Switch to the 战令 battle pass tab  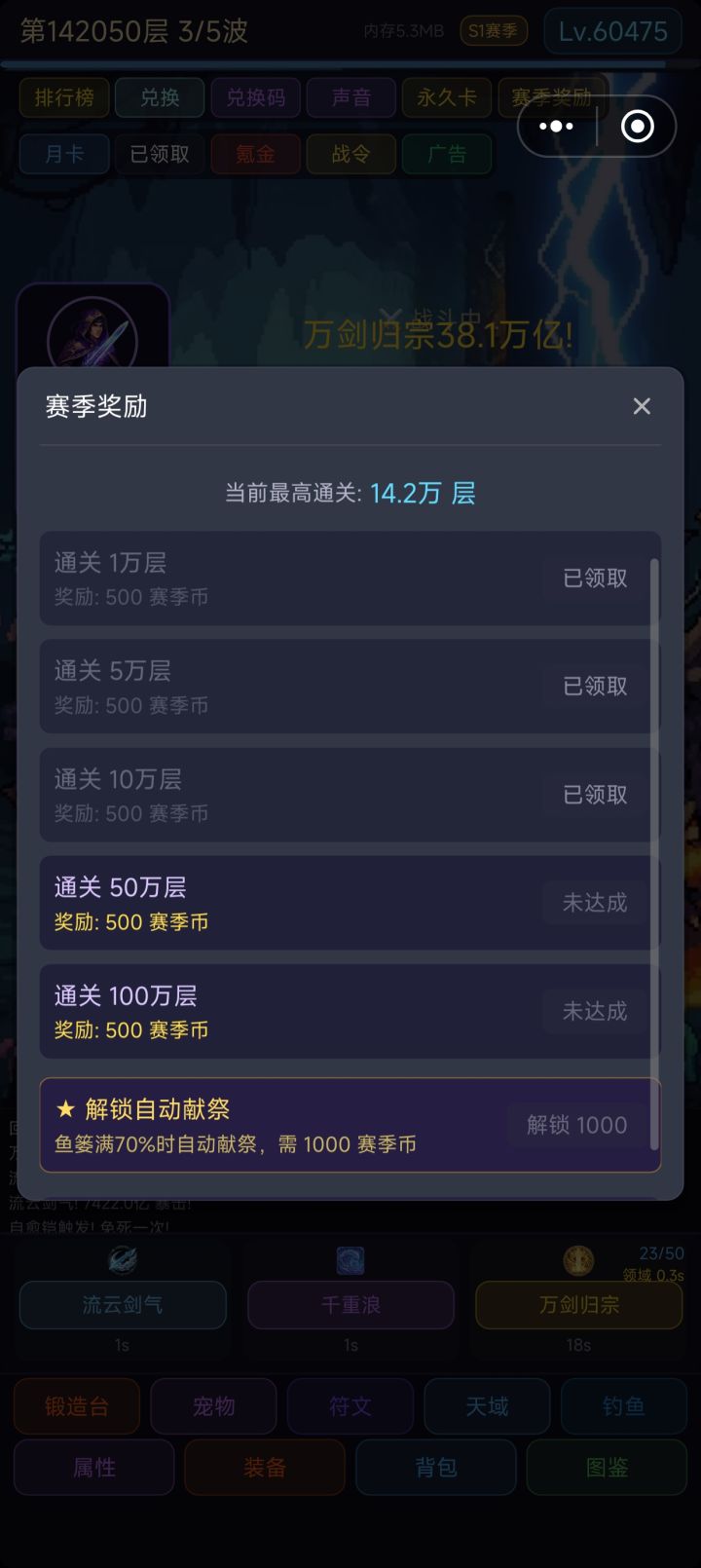point(350,154)
